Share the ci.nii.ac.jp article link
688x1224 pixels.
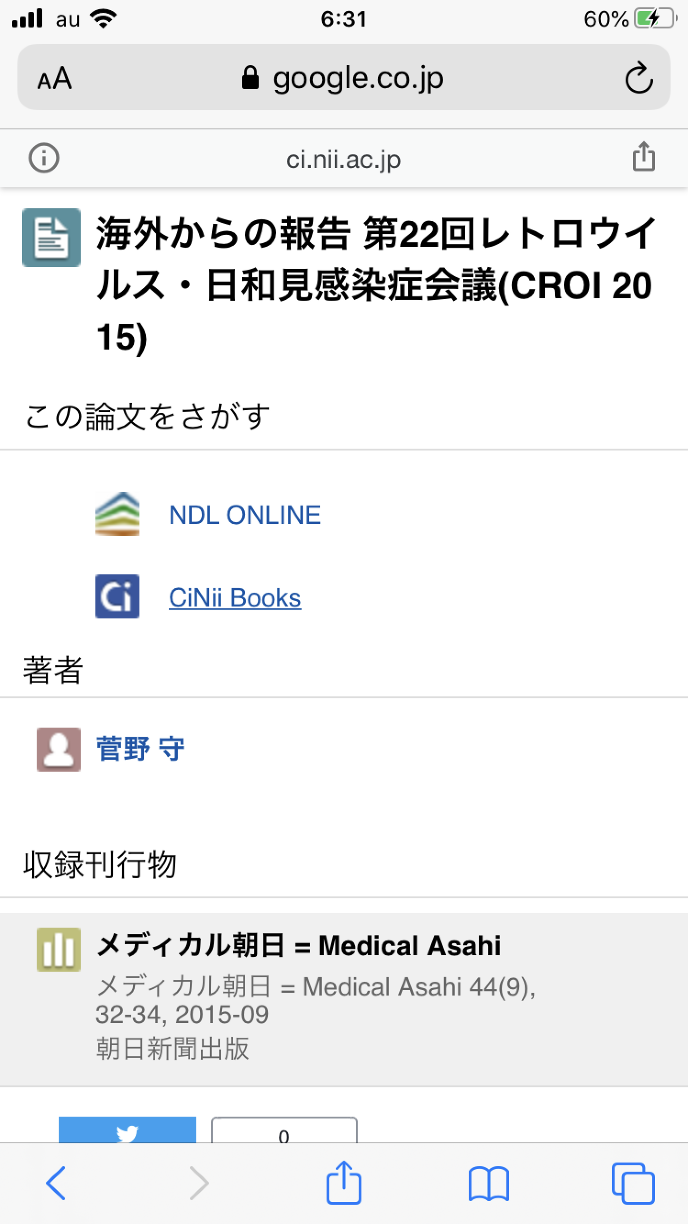coord(644,157)
